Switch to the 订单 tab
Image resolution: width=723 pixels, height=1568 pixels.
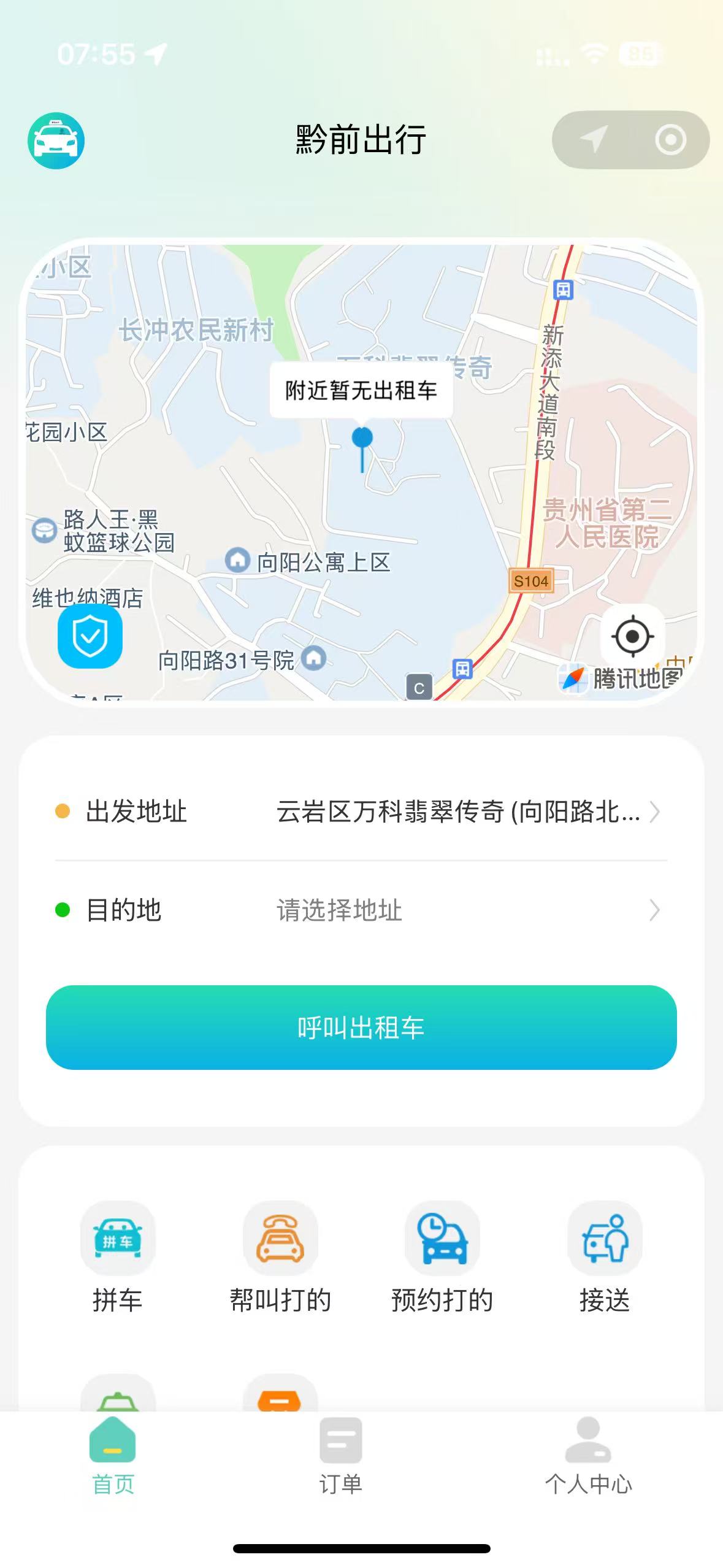[340, 1455]
